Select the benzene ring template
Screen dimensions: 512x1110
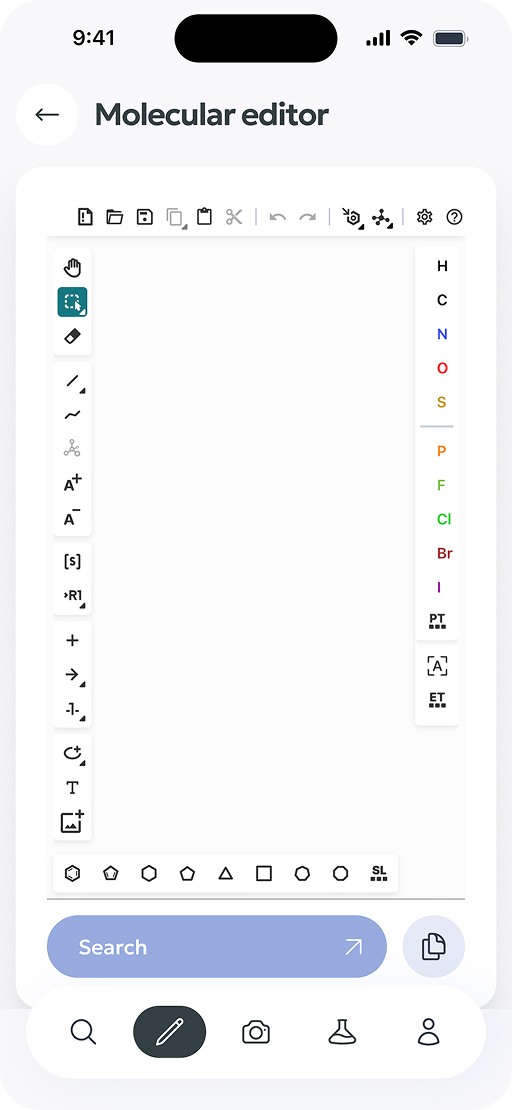pos(72,874)
